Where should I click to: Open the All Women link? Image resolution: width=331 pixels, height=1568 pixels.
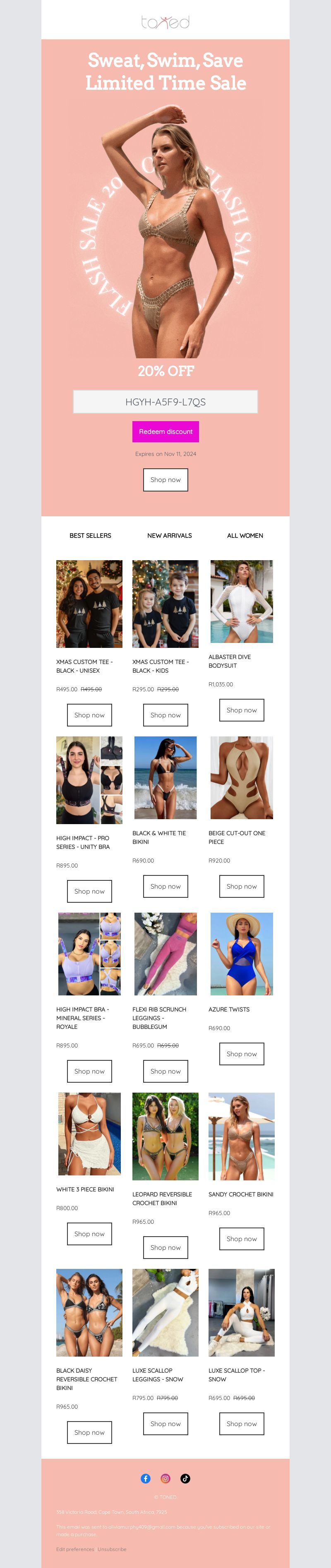(x=245, y=536)
